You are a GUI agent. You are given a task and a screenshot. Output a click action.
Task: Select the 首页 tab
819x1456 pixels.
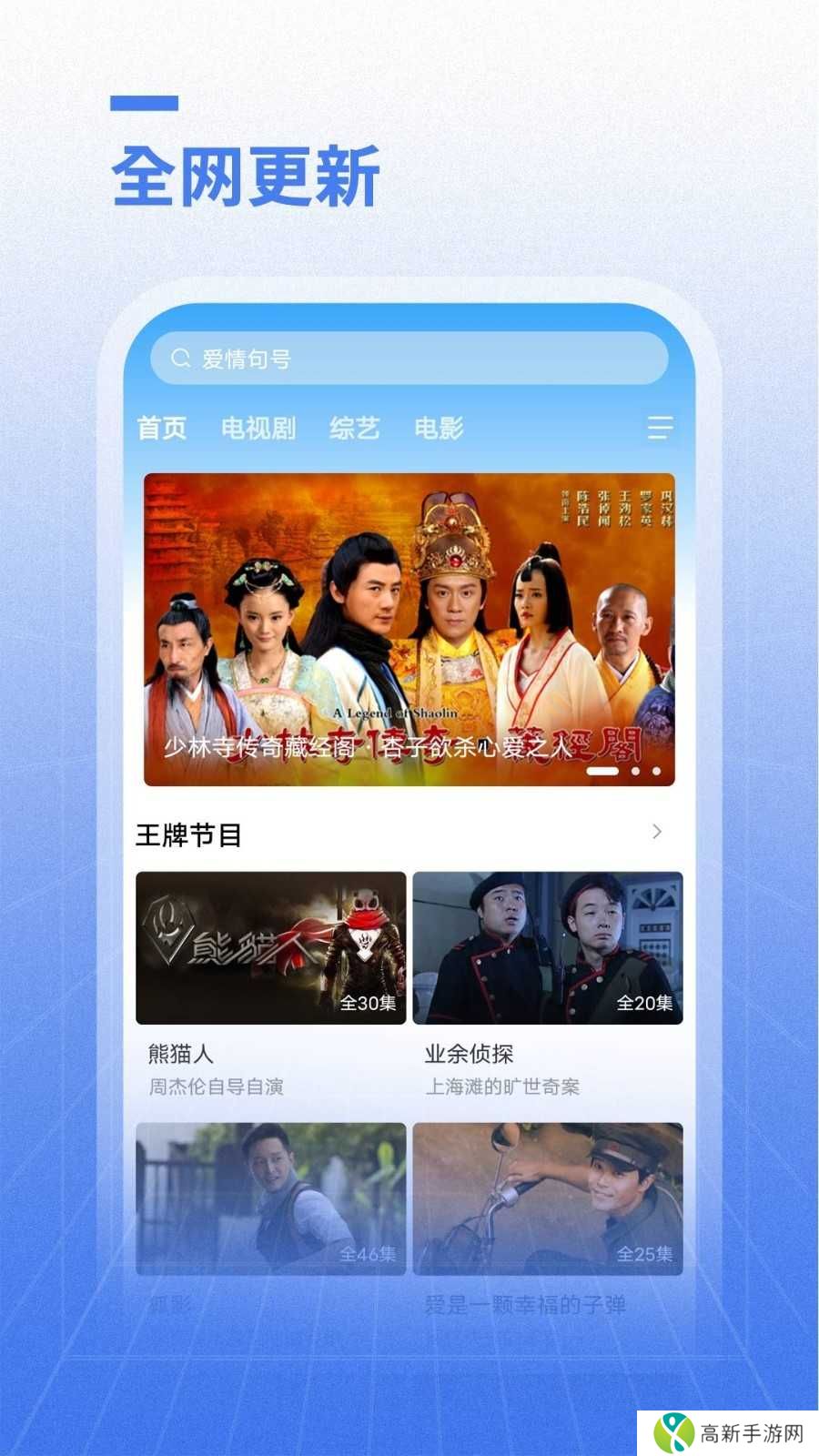[162, 428]
